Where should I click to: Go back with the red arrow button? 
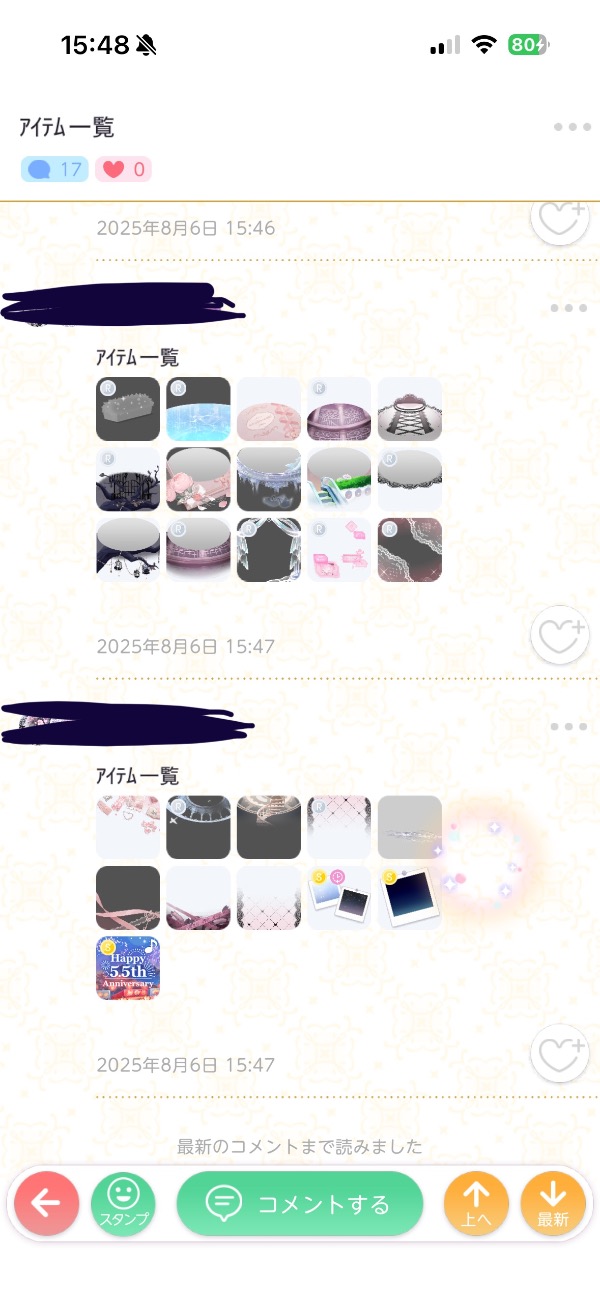click(46, 1203)
